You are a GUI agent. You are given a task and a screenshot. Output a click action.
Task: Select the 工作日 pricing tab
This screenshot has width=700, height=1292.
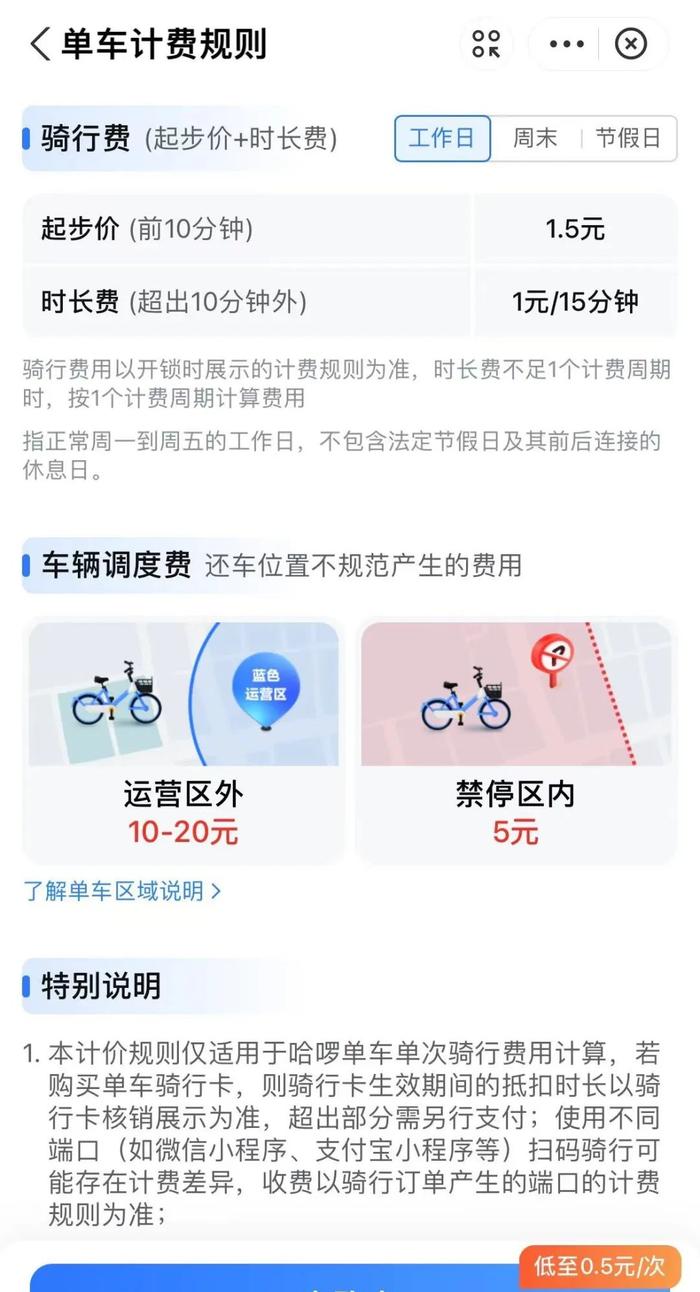tap(442, 138)
